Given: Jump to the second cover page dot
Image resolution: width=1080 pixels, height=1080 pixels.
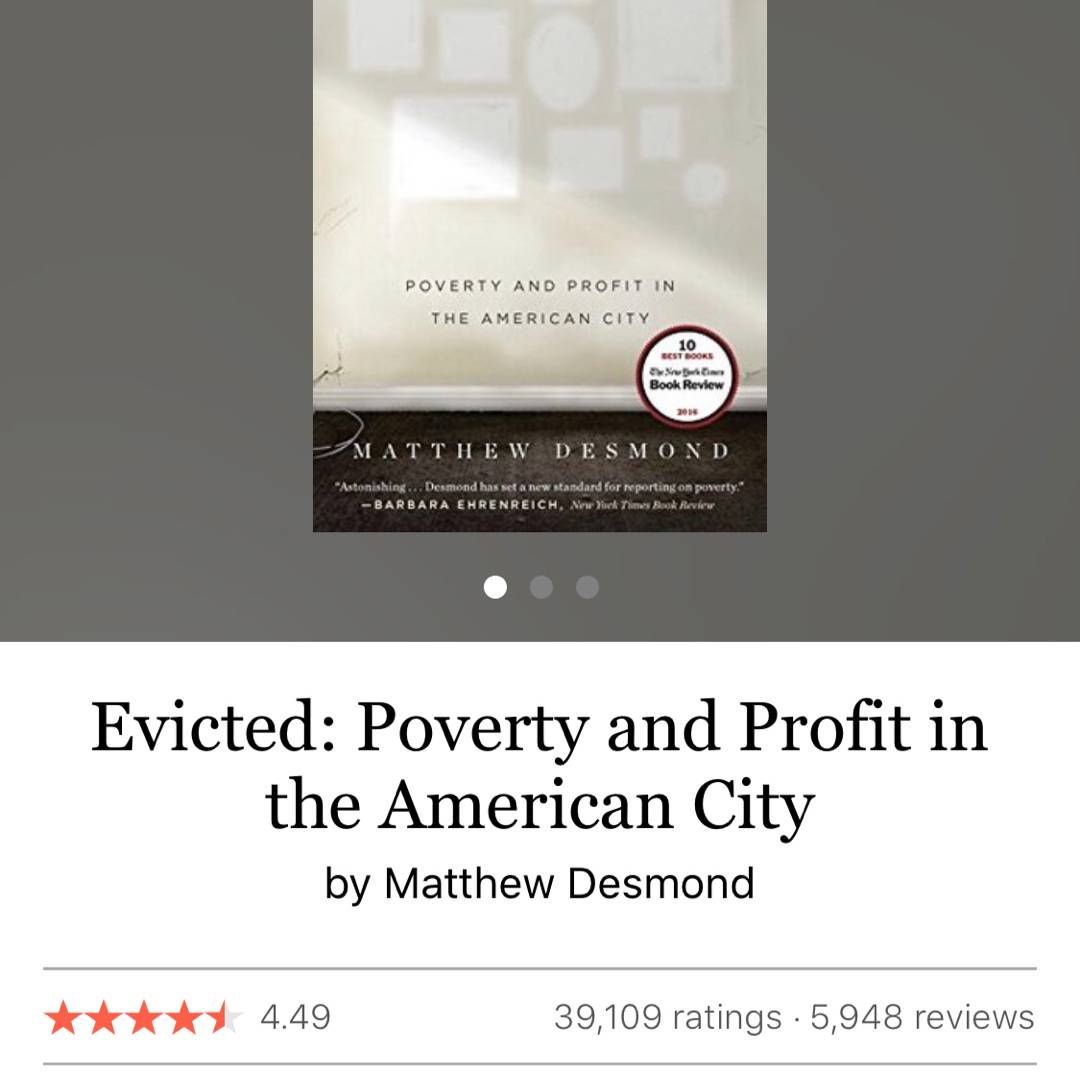Looking at the screenshot, I should (x=541, y=587).
